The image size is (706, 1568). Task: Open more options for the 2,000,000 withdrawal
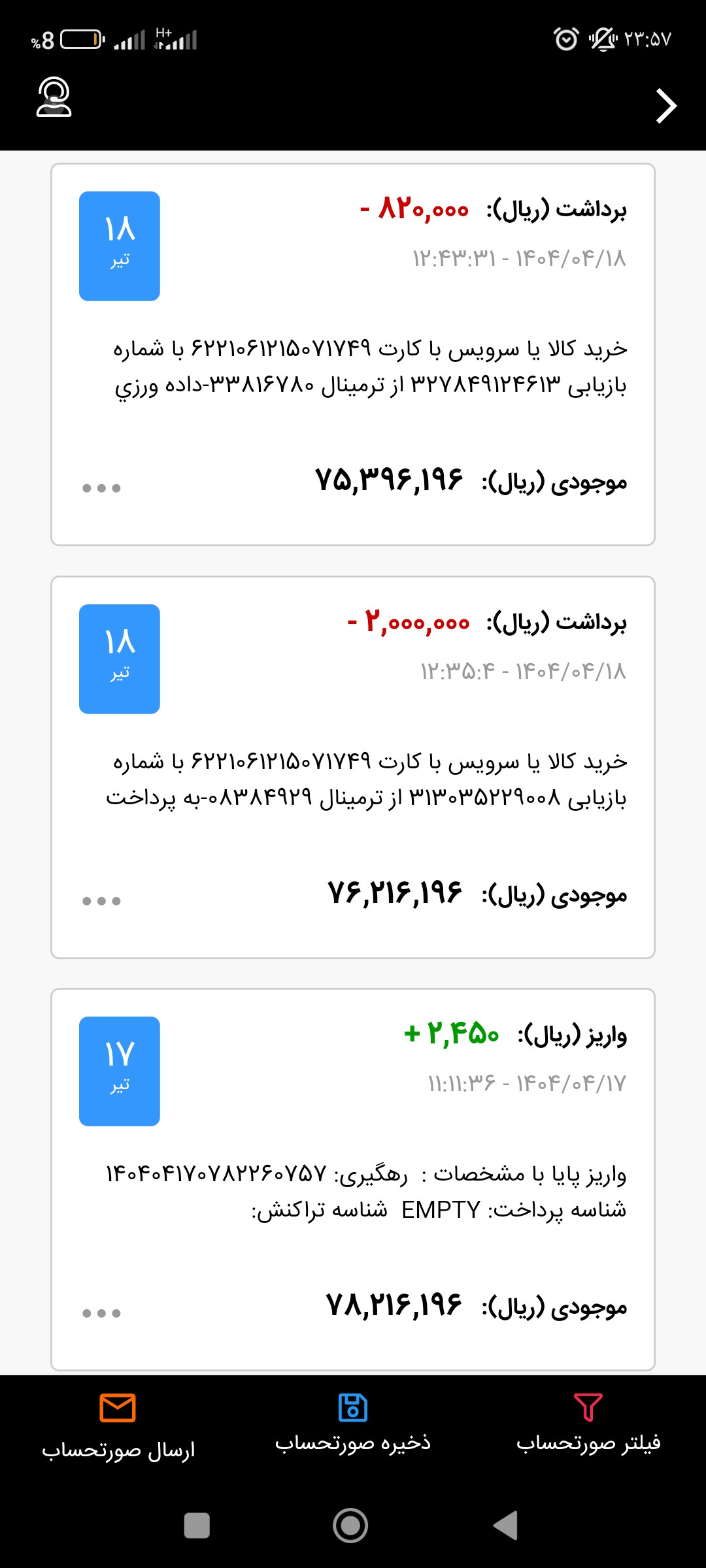(101, 901)
